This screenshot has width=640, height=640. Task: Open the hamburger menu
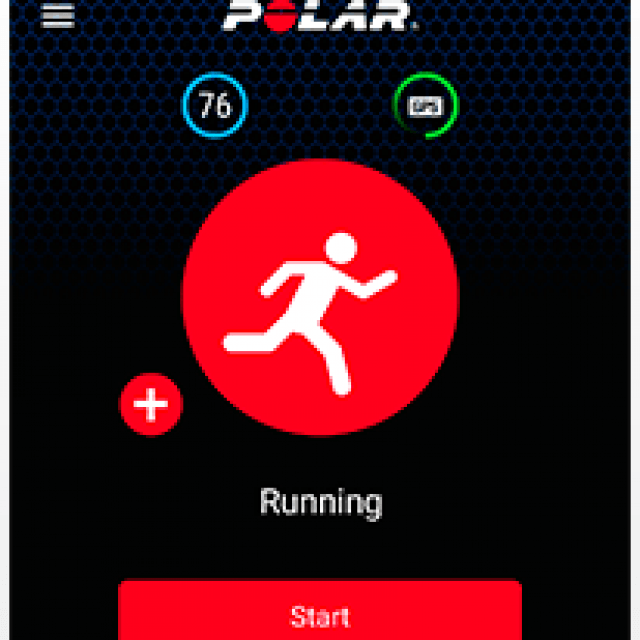(58, 17)
